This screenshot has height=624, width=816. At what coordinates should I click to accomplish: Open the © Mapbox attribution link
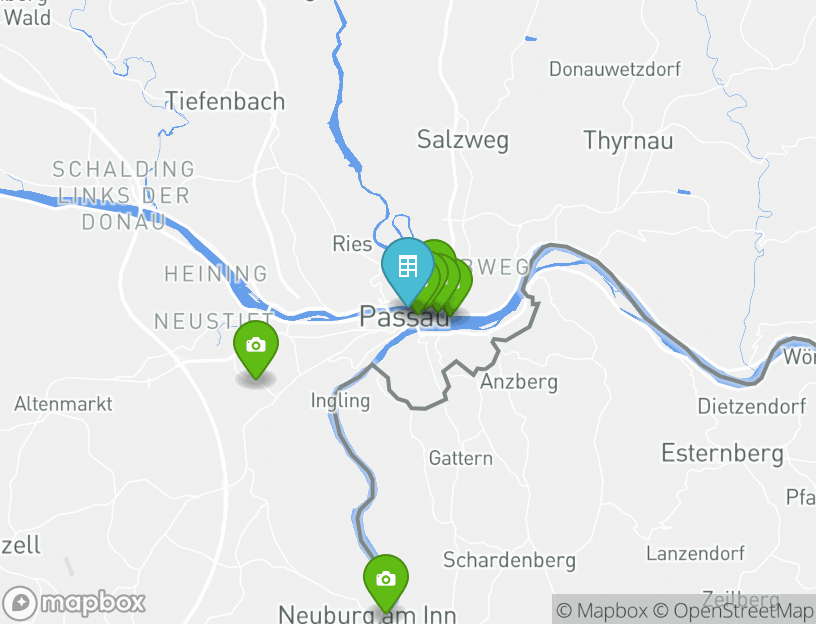(x=602, y=610)
